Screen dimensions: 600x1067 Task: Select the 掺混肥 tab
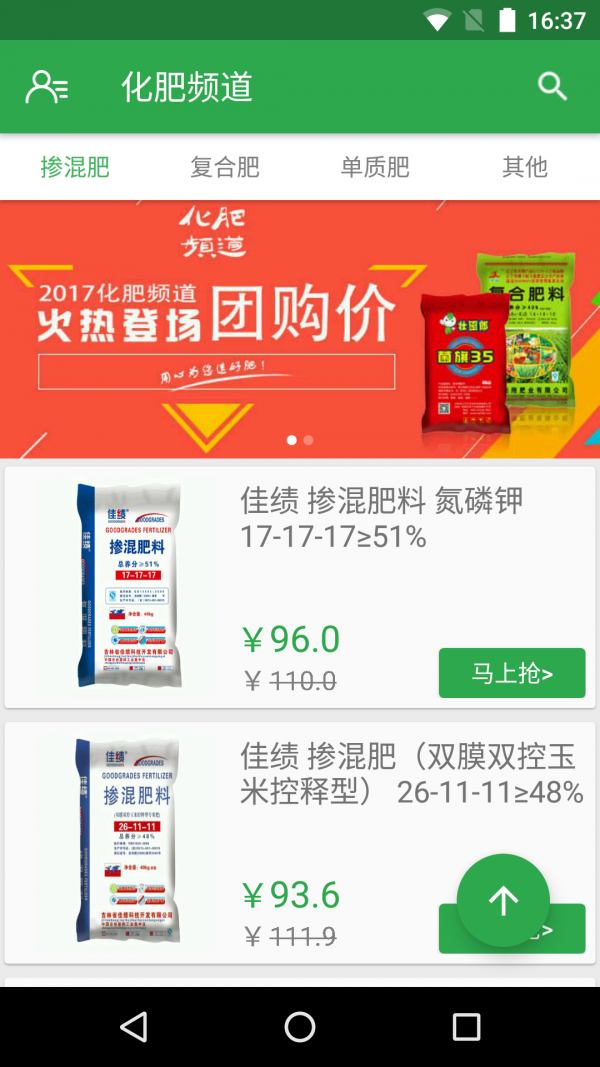(75, 167)
